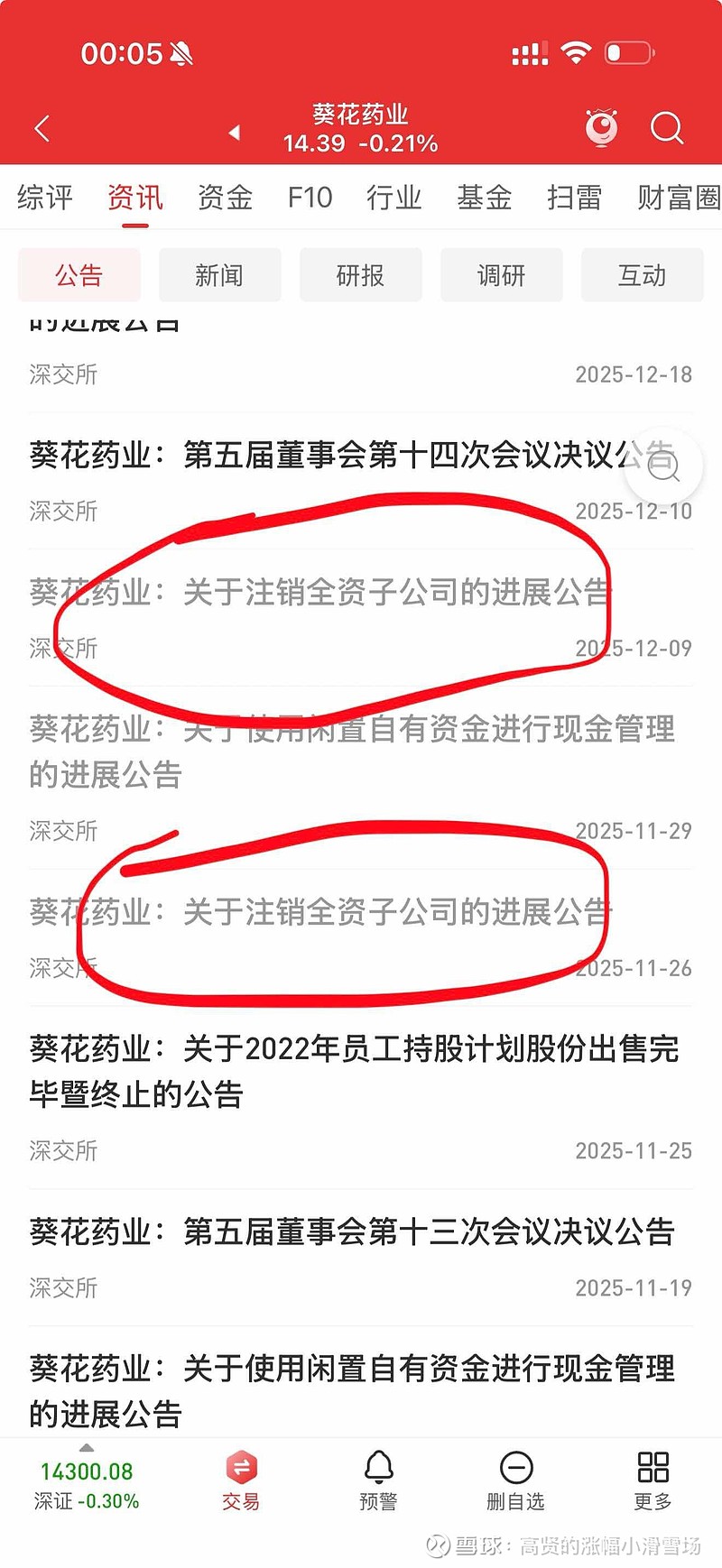Screen dimensions: 722x1568
Task: Open the 互动 filter tab
Action: click(x=642, y=275)
